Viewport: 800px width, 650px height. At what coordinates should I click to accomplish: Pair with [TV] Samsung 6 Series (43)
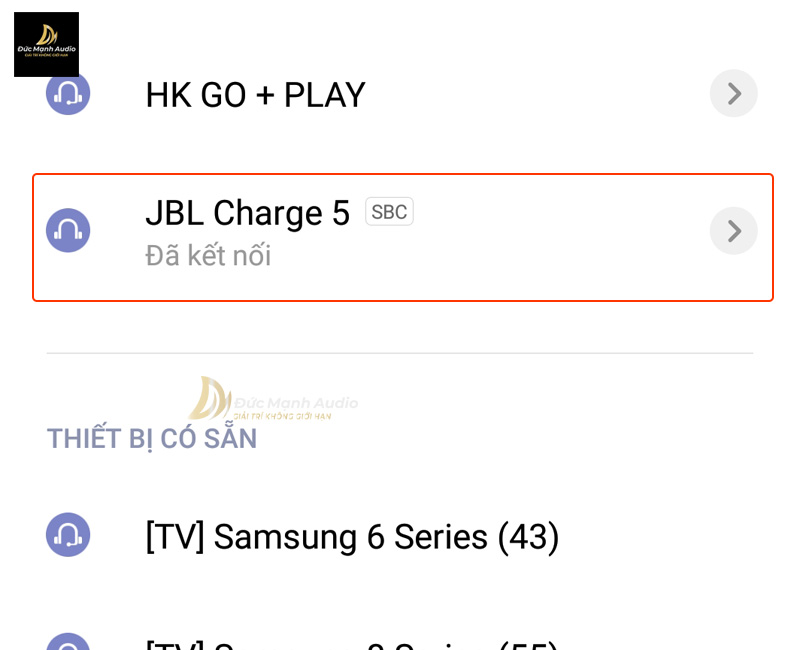tap(352, 537)
